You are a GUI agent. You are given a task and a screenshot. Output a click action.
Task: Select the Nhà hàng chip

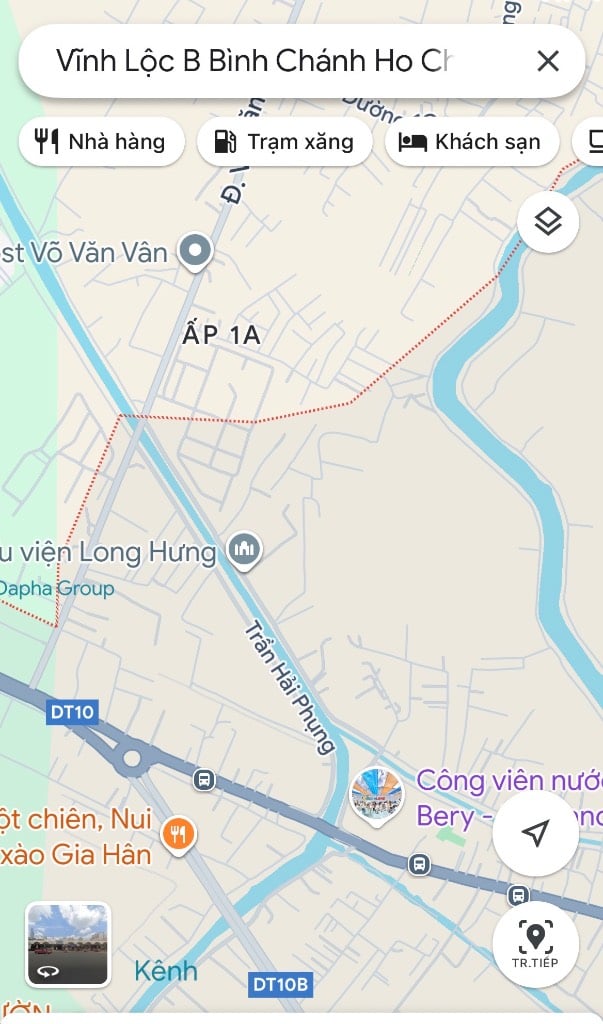[x=101, y=142]
